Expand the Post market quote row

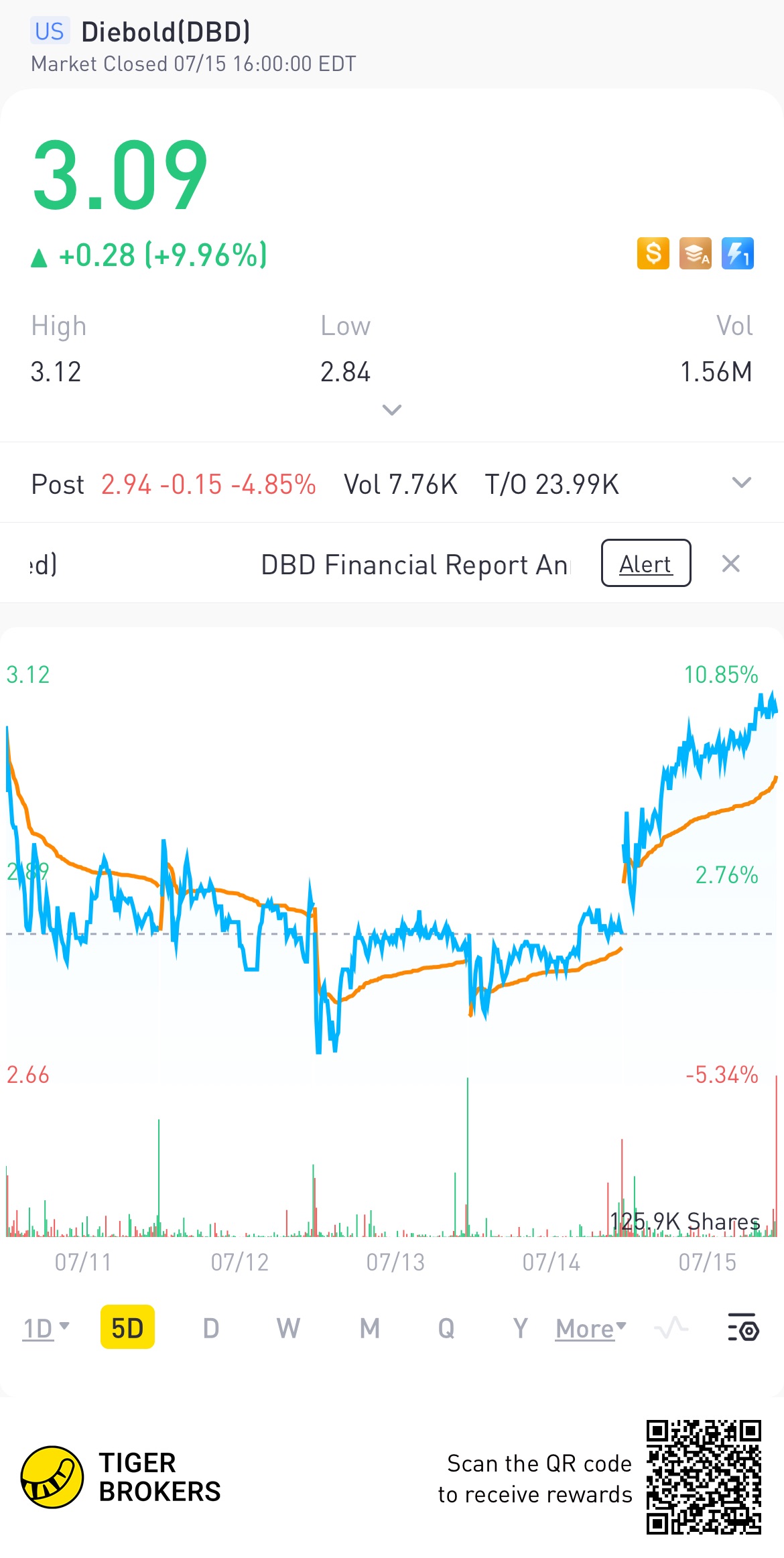[x=741, y=483]
